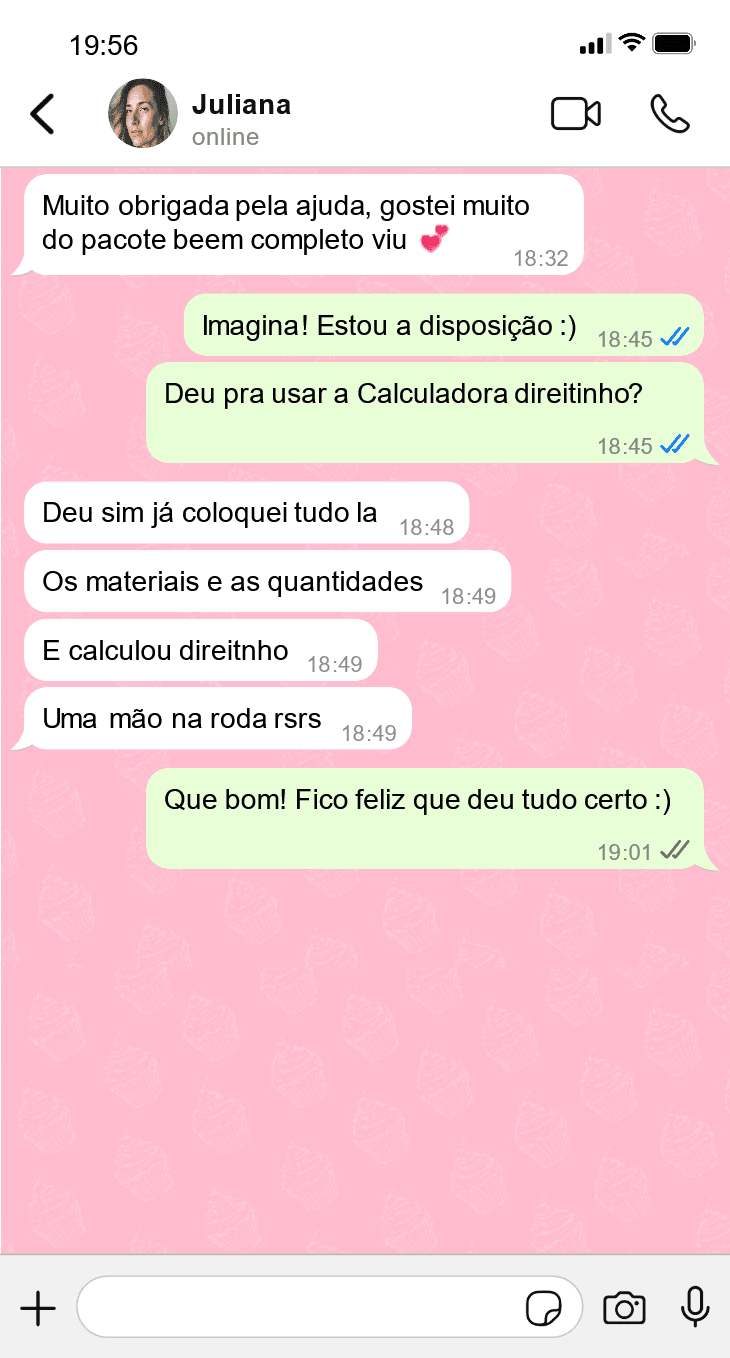Open the sticker picker
The height and width of the screenshot is (1358, 730).
pos(543,1307)
